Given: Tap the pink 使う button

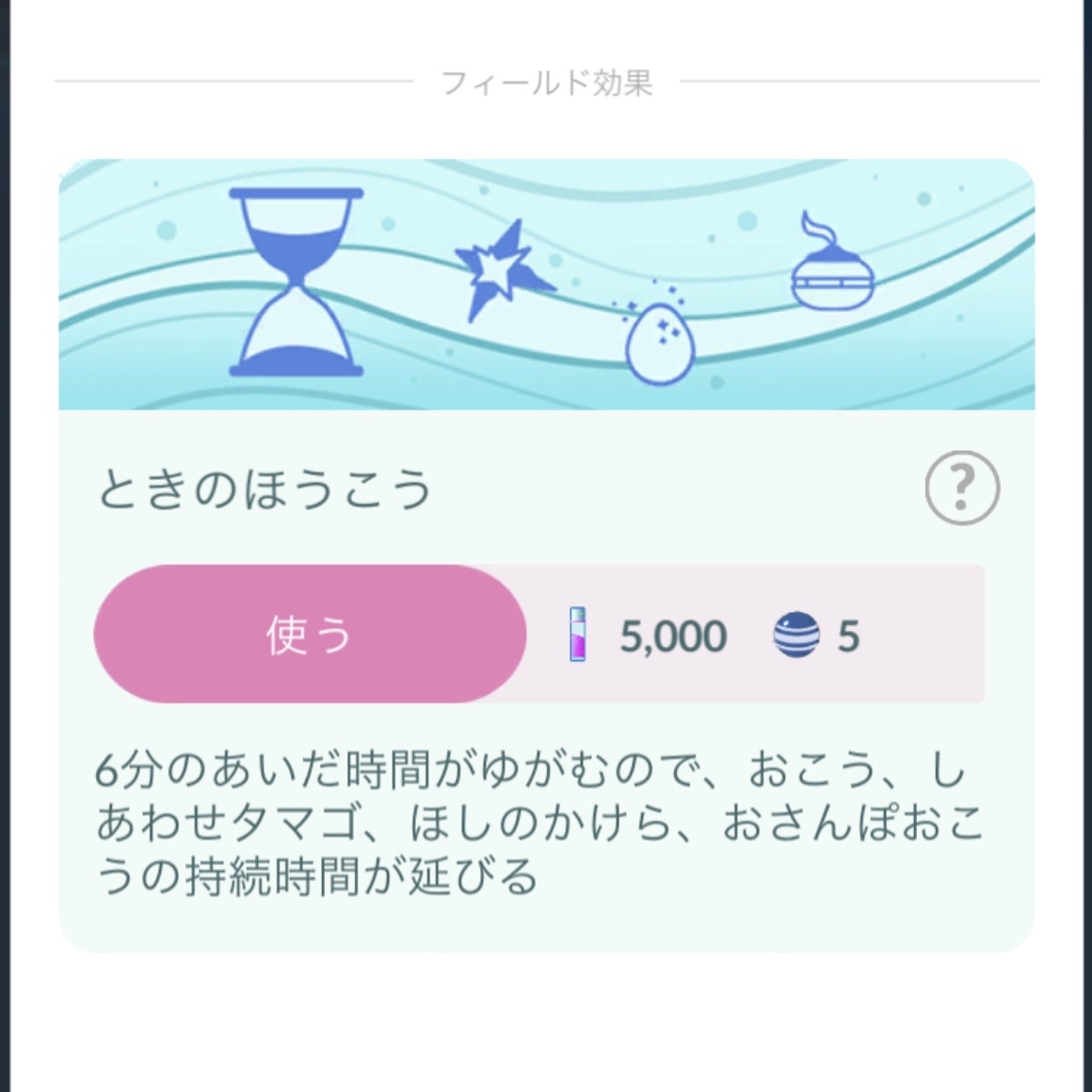Looking at the screenshot, I should [310, 634].
